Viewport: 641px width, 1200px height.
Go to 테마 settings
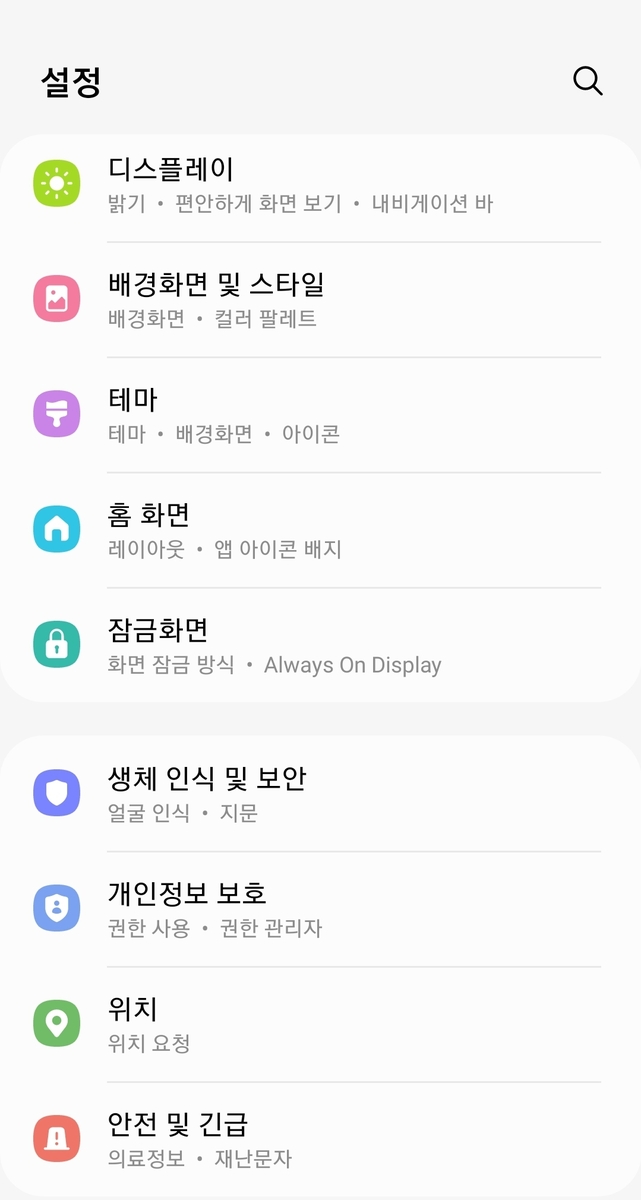pyautogui.click(x=320, y=415)
